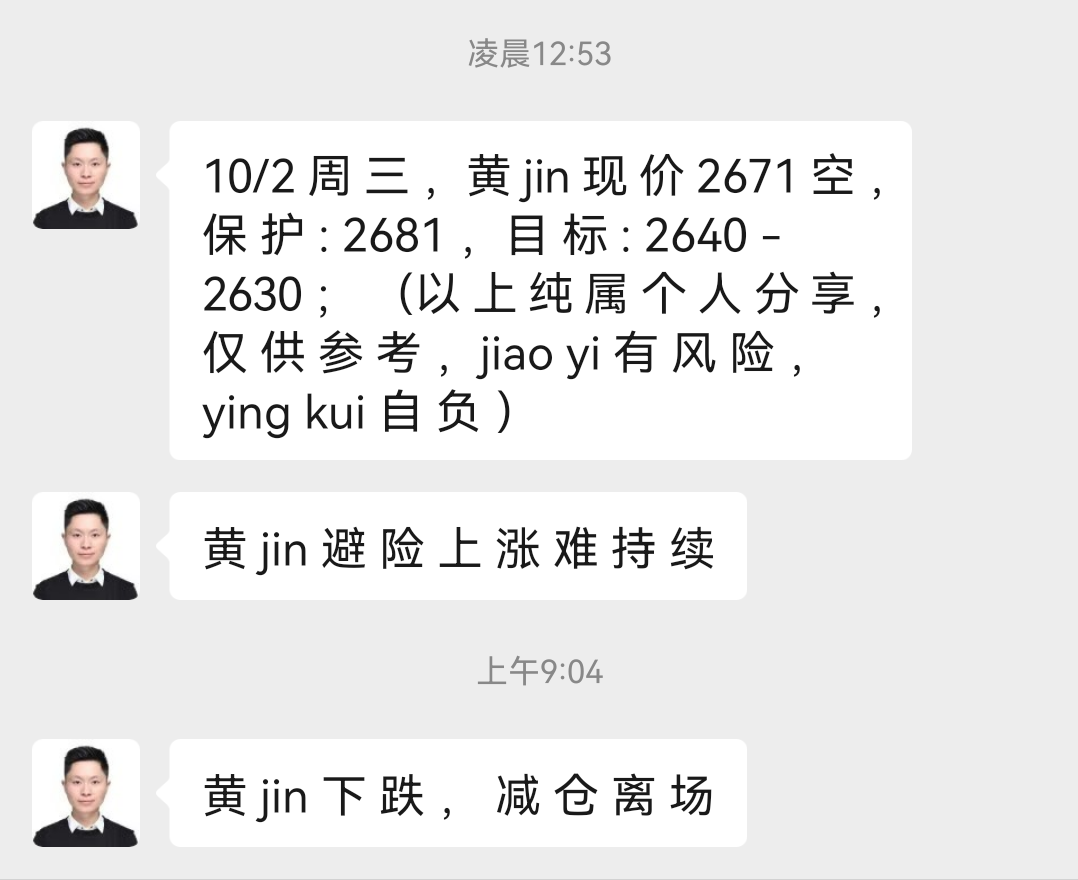Tap the avatar next to 黄jin避险上涨难持续
1078x880 pixels.
click(86, 546)
